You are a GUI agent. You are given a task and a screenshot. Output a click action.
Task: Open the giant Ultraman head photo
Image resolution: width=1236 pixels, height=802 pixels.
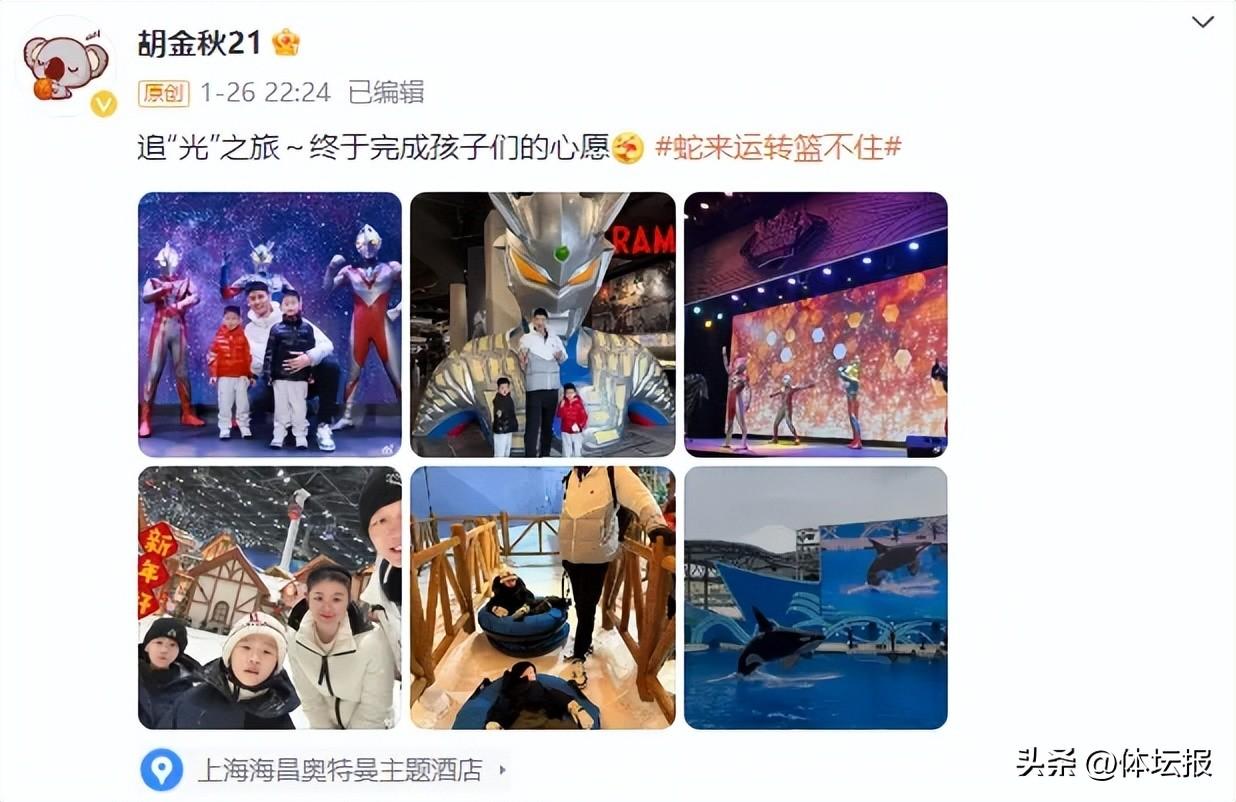pos(543,324)
